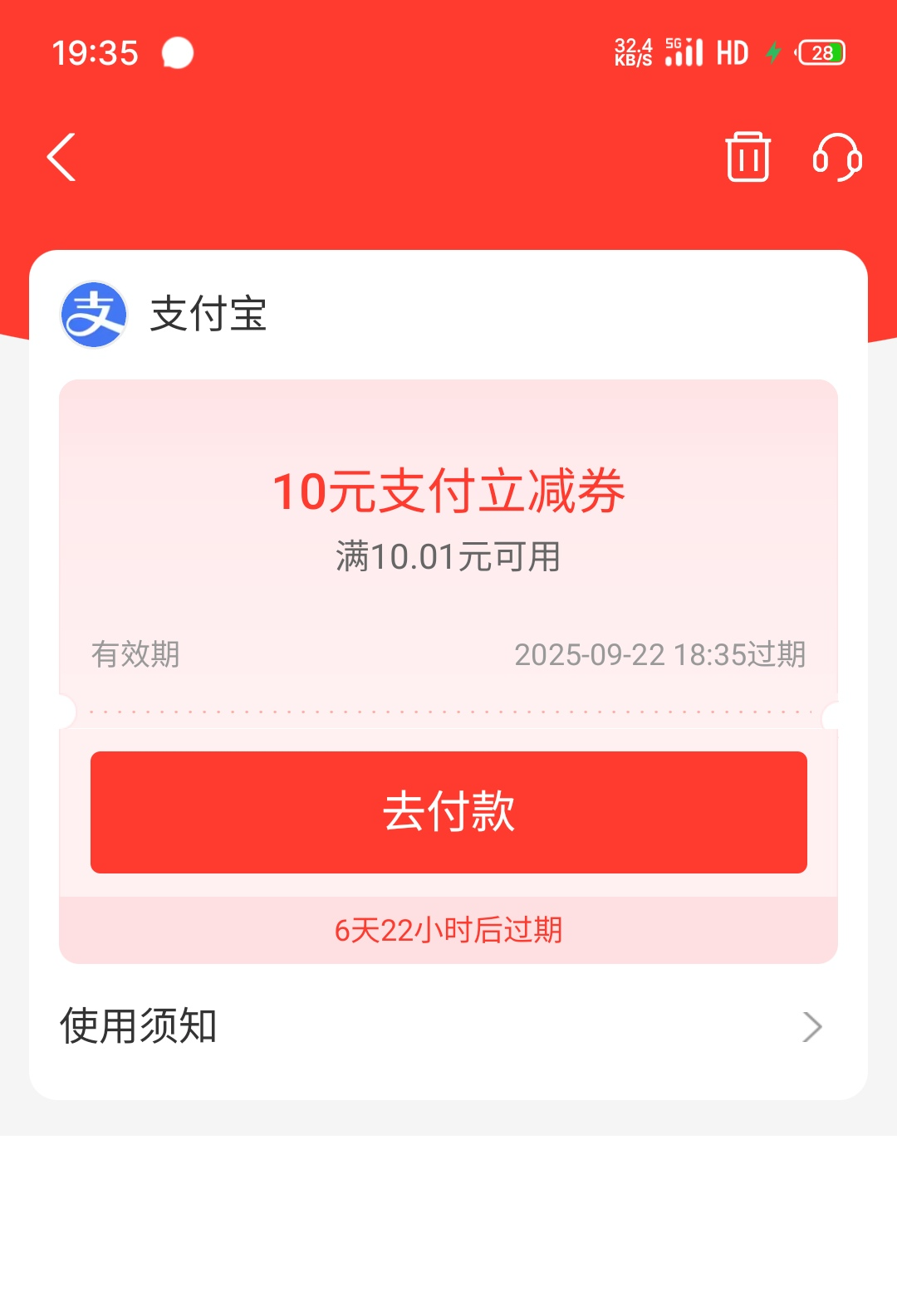Viewport: 897px width, 1316px height.
Task: Delete this coupon via trash icon
Action: [747, 157]
